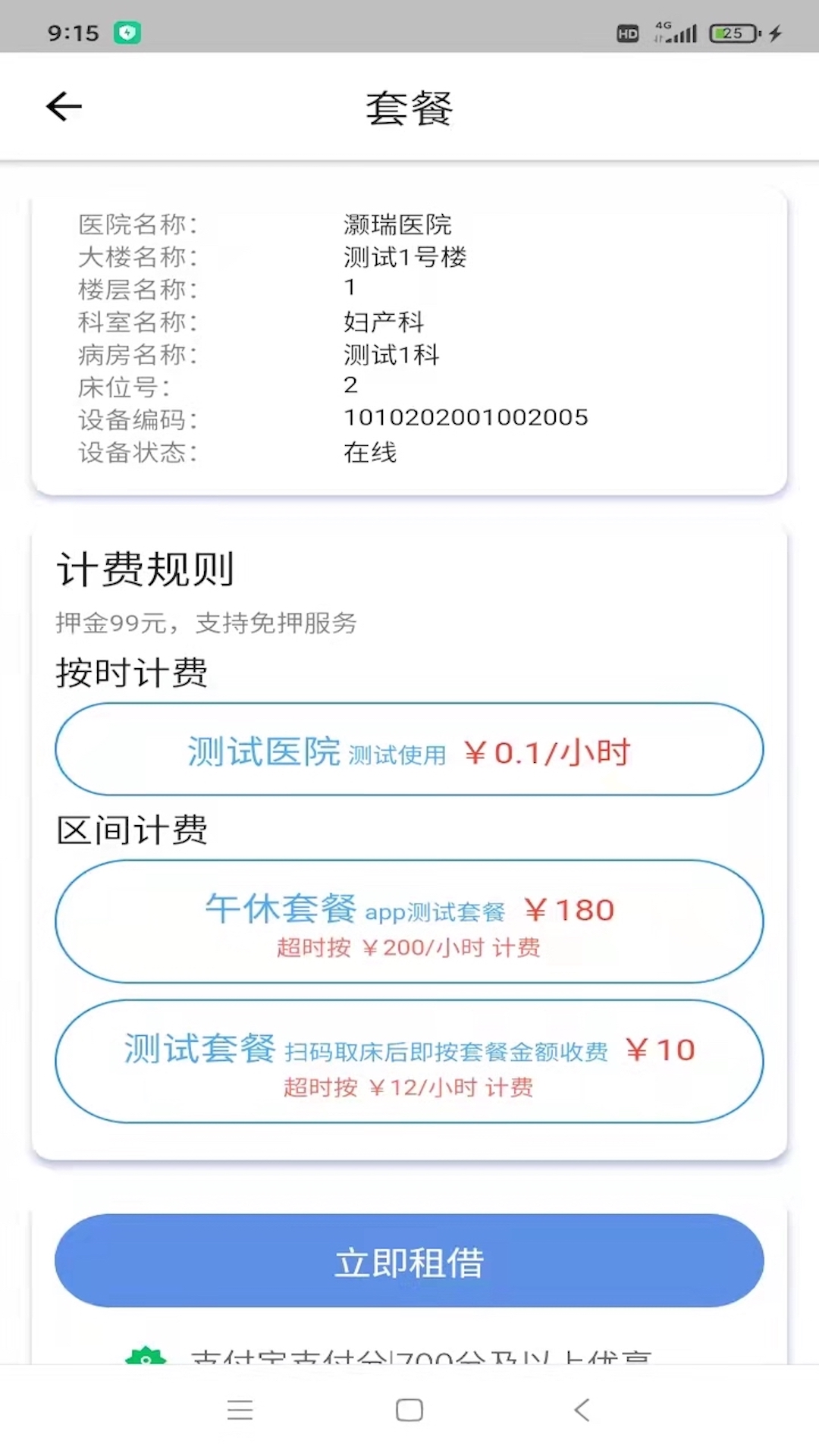This screenshot has width=819, height=1456.
Task: Tap the 套餐 title in the header
Action: tap(409, 108)
